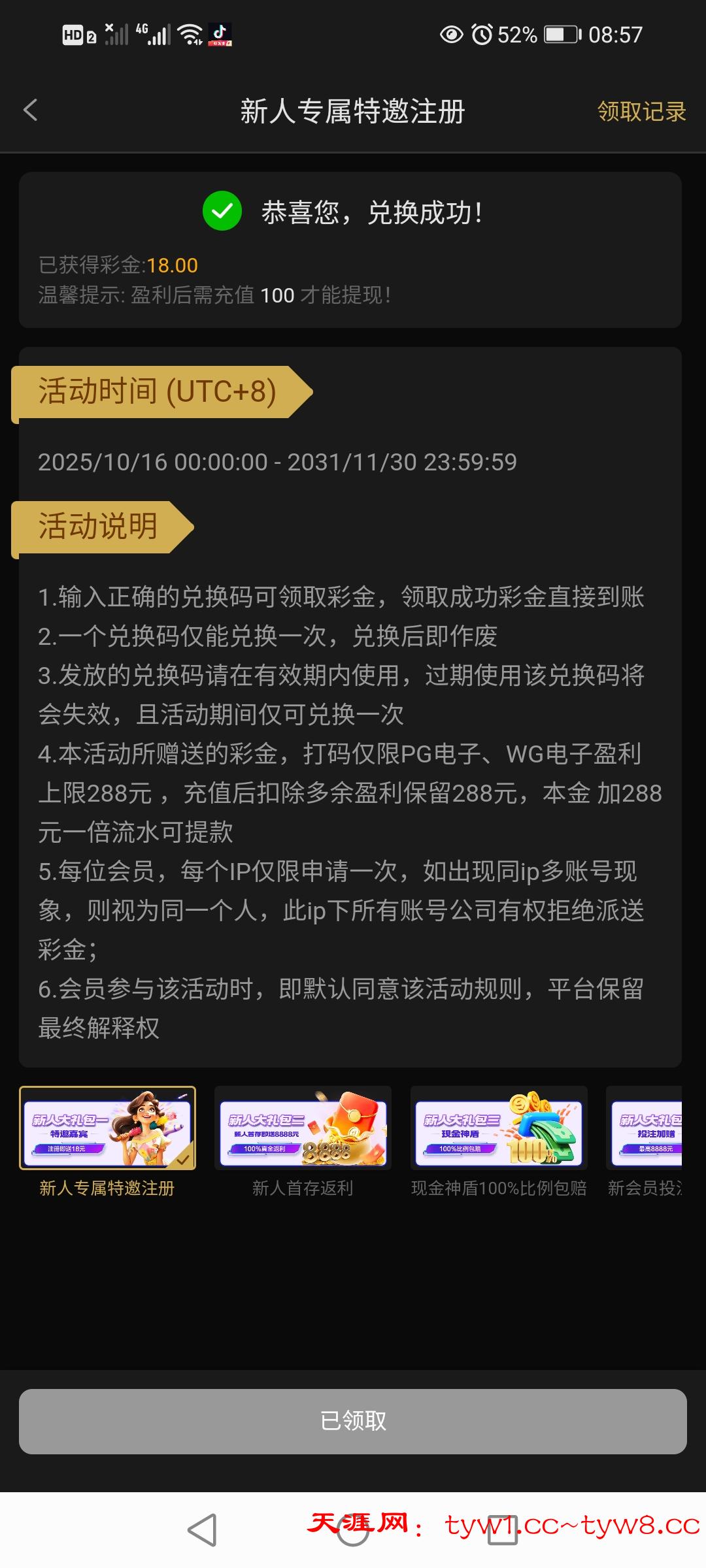Tap the system back button
The width and height of the screenshot is (706, 1568).
click(202, 1529)
